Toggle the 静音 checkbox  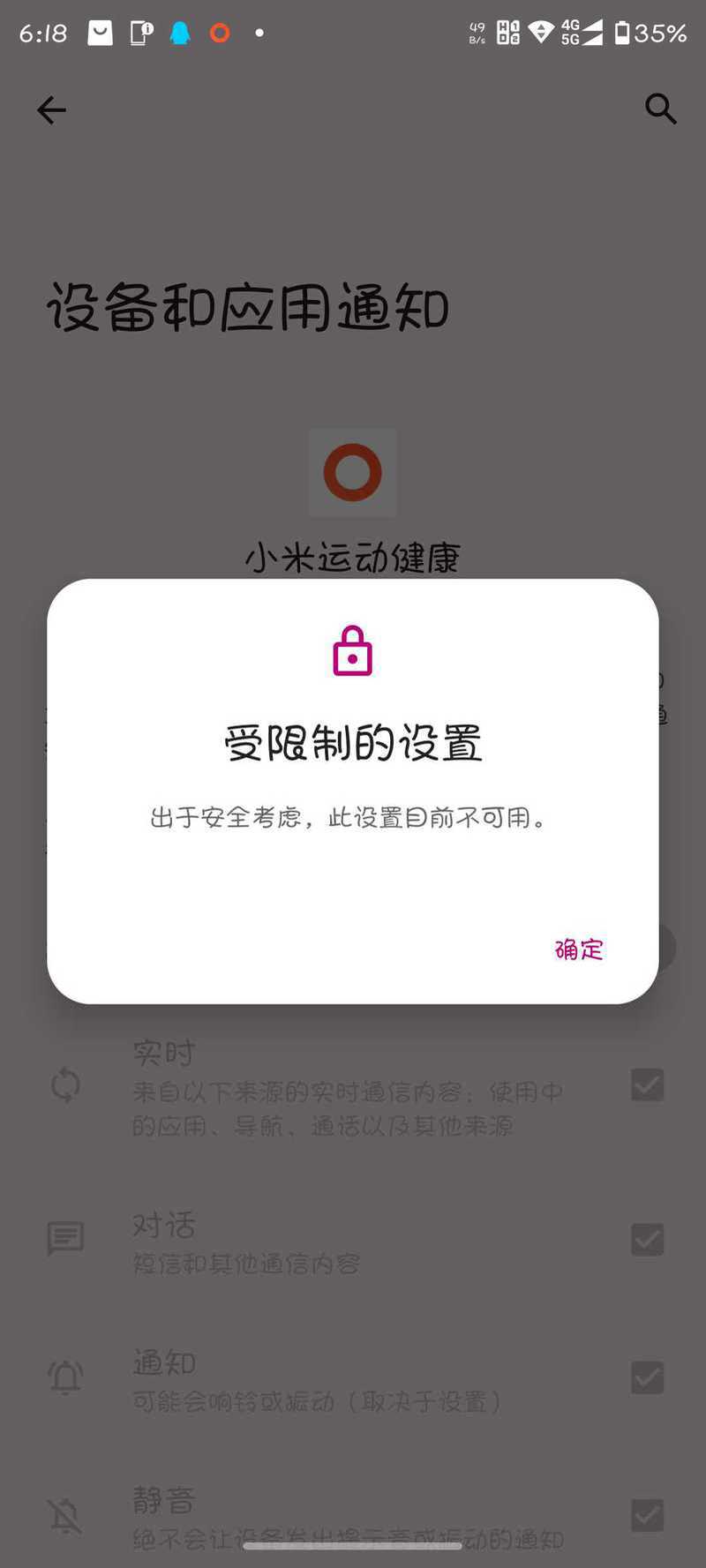tap(647, 1515)
